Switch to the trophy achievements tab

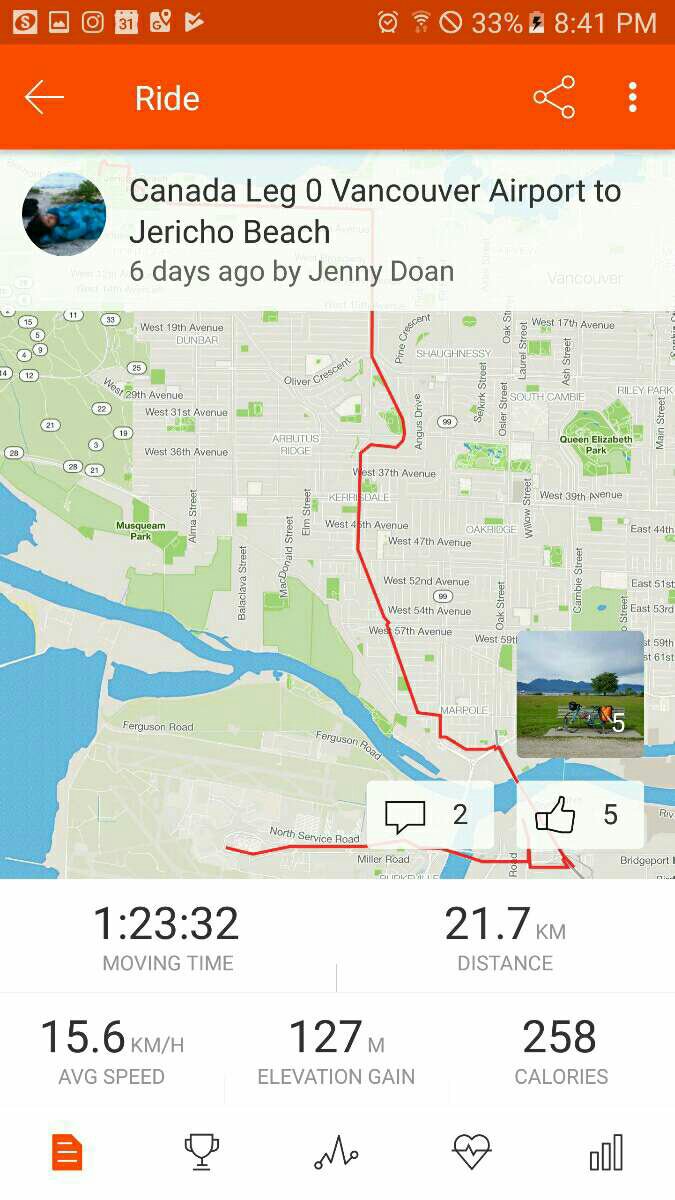pyautogui.click(x=202, y=1153)
